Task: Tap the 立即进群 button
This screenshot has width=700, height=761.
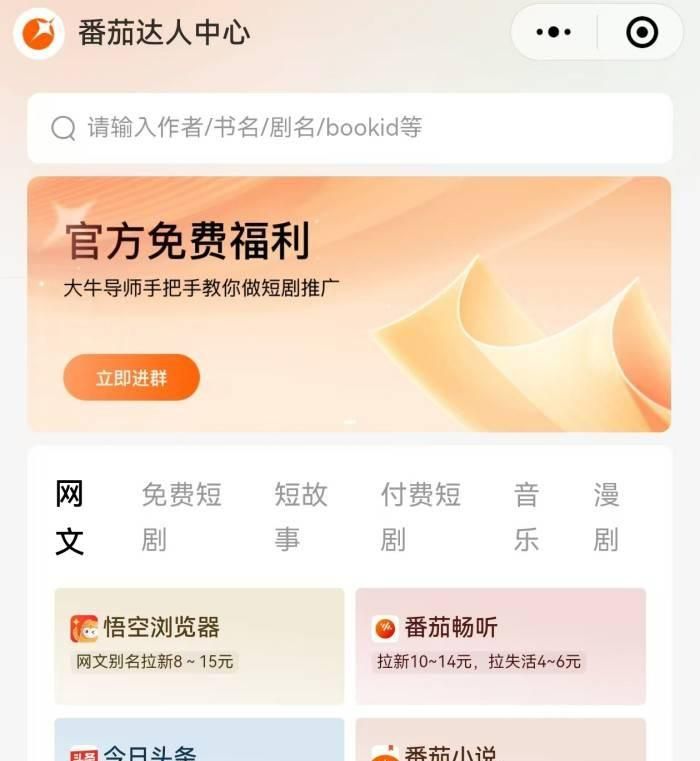Action: pos(131,378)
